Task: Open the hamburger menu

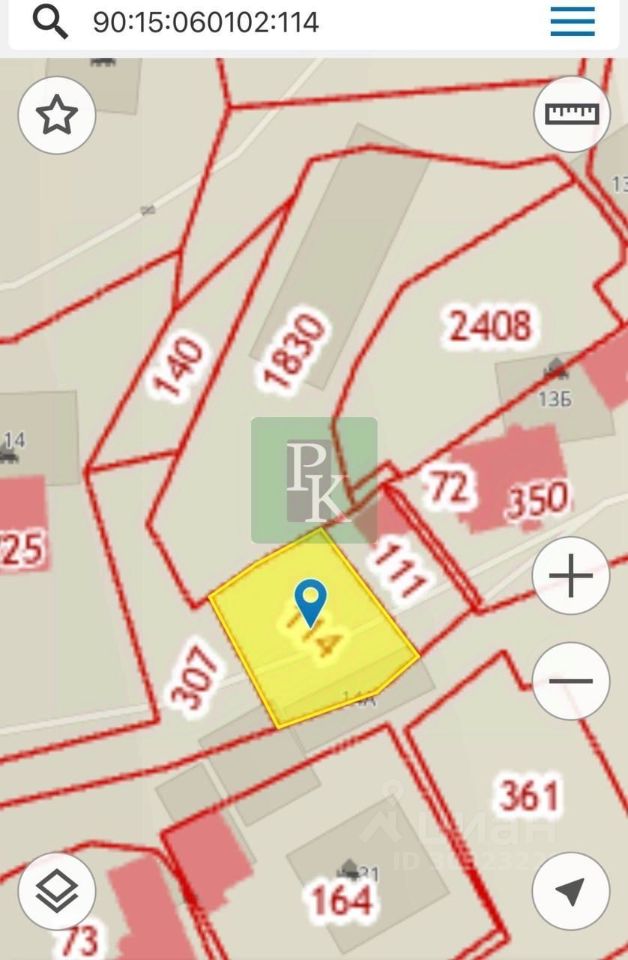Action: coord(572,21)
